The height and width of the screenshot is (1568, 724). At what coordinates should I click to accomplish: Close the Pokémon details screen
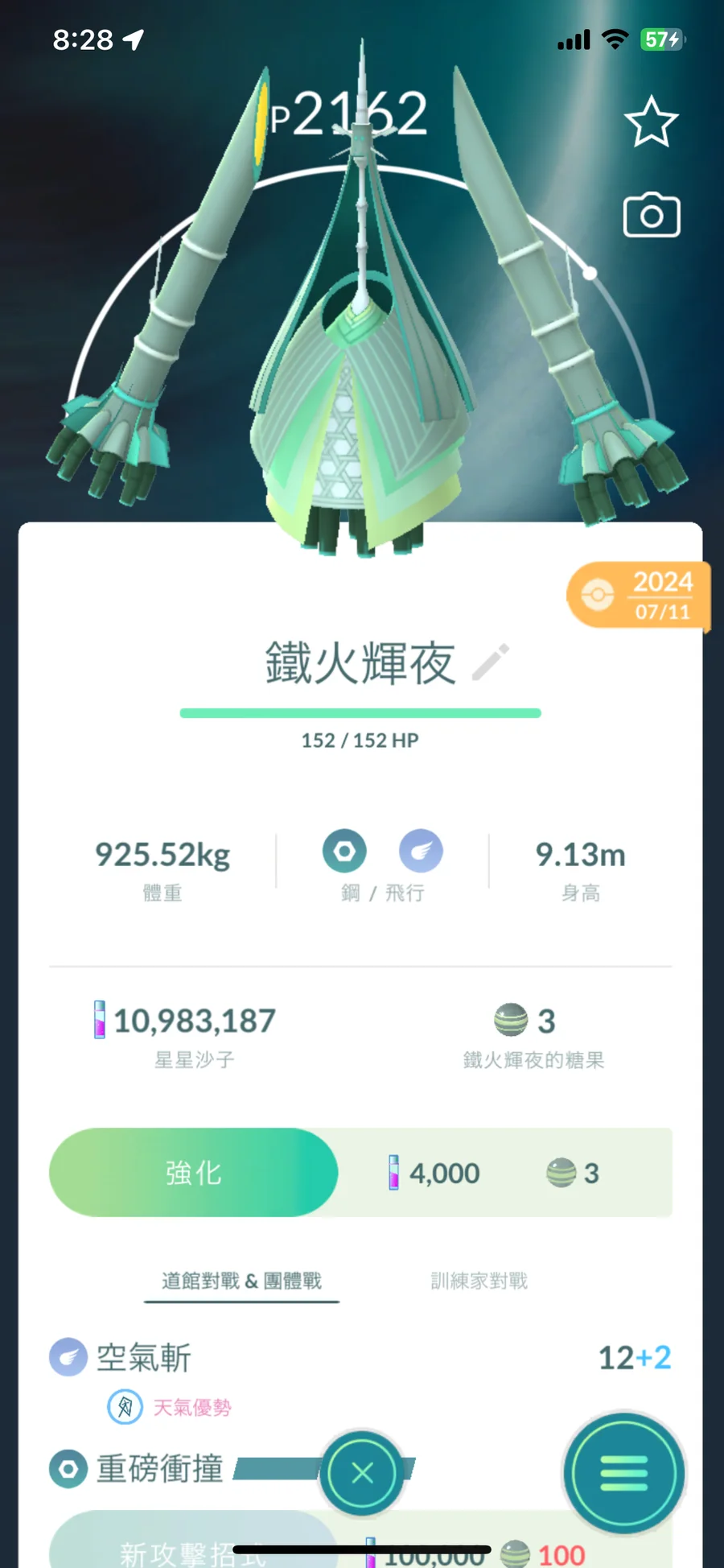[362, 1473]
